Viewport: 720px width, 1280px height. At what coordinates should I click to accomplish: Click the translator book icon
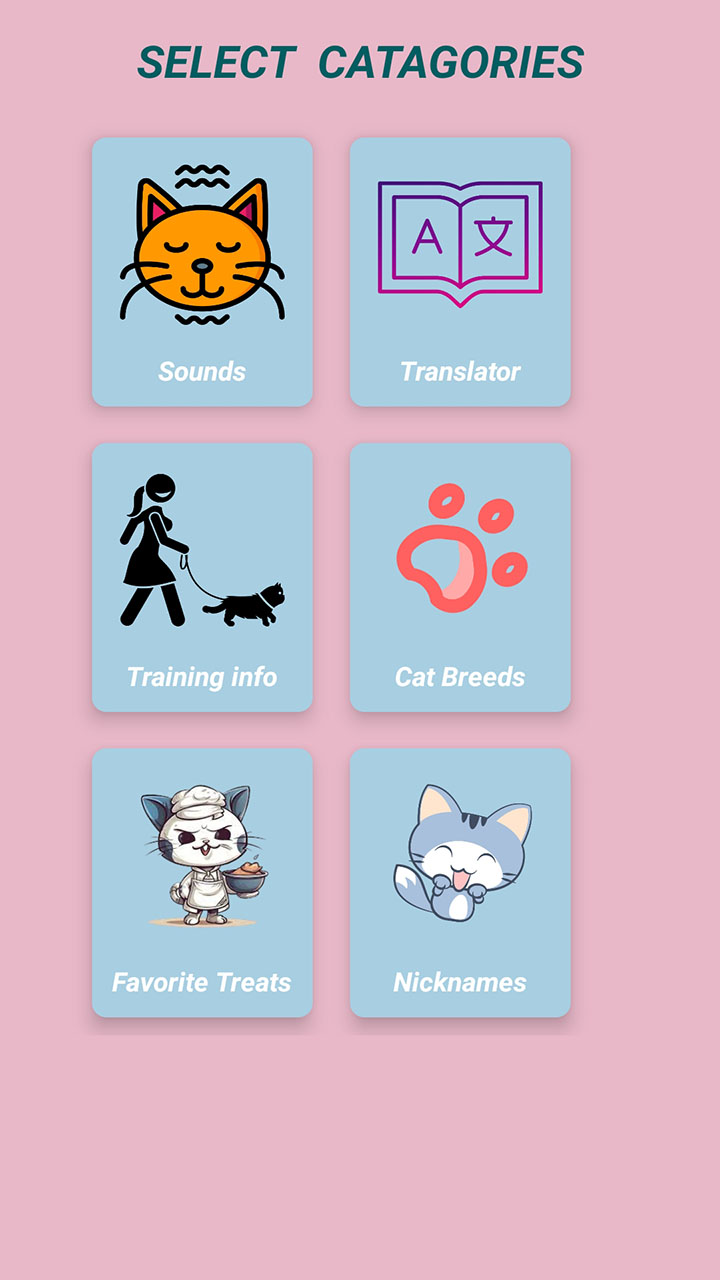(x=460, y=240)
